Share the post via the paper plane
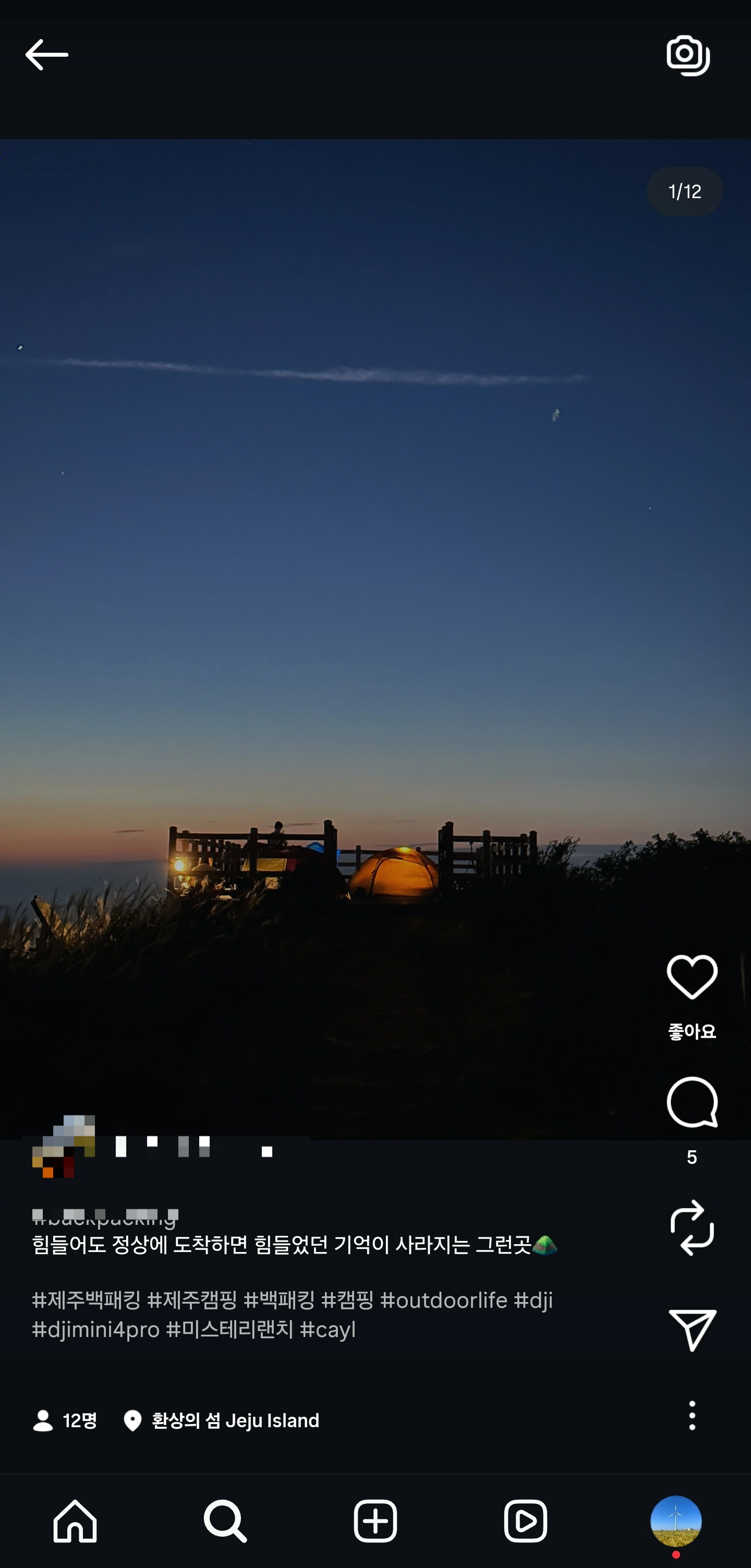Screen dimensions: 751x1568 tap(692, 1330)
